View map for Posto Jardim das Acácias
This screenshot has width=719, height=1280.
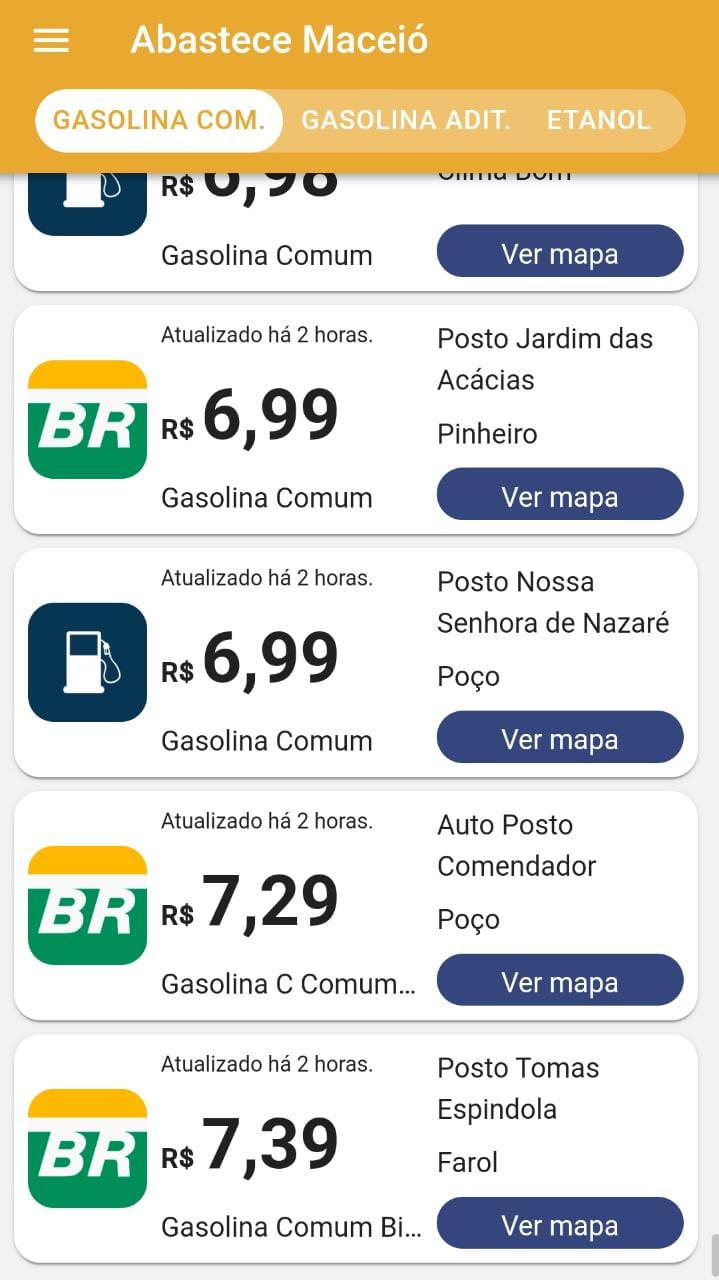(560, 495)
